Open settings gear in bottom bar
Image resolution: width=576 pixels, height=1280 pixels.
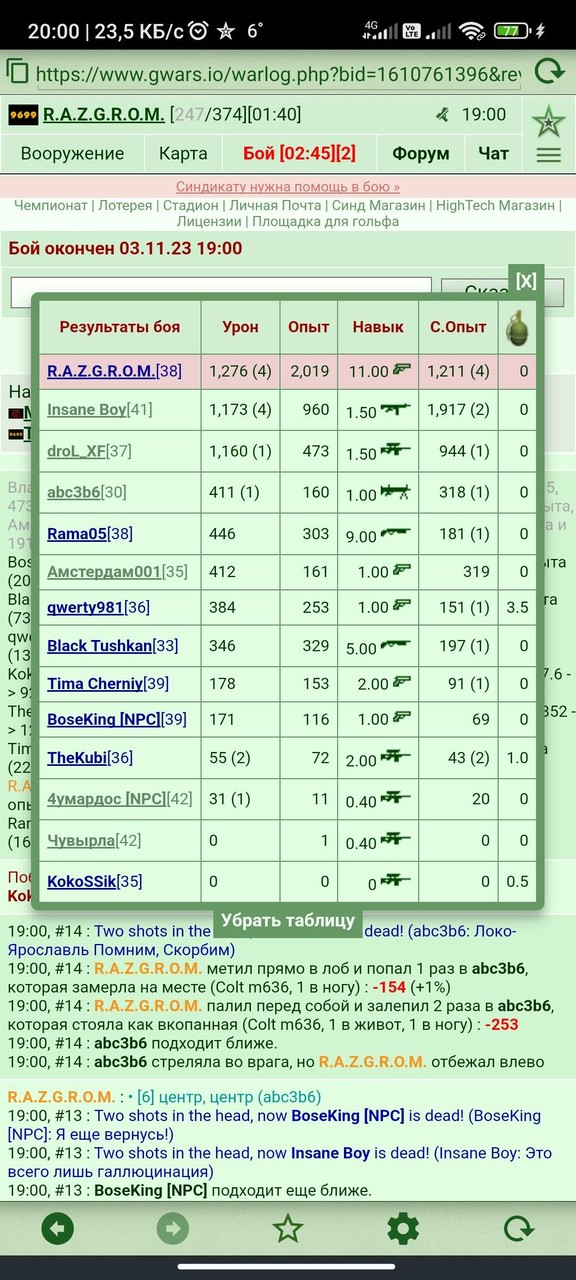coord(403,1228)
